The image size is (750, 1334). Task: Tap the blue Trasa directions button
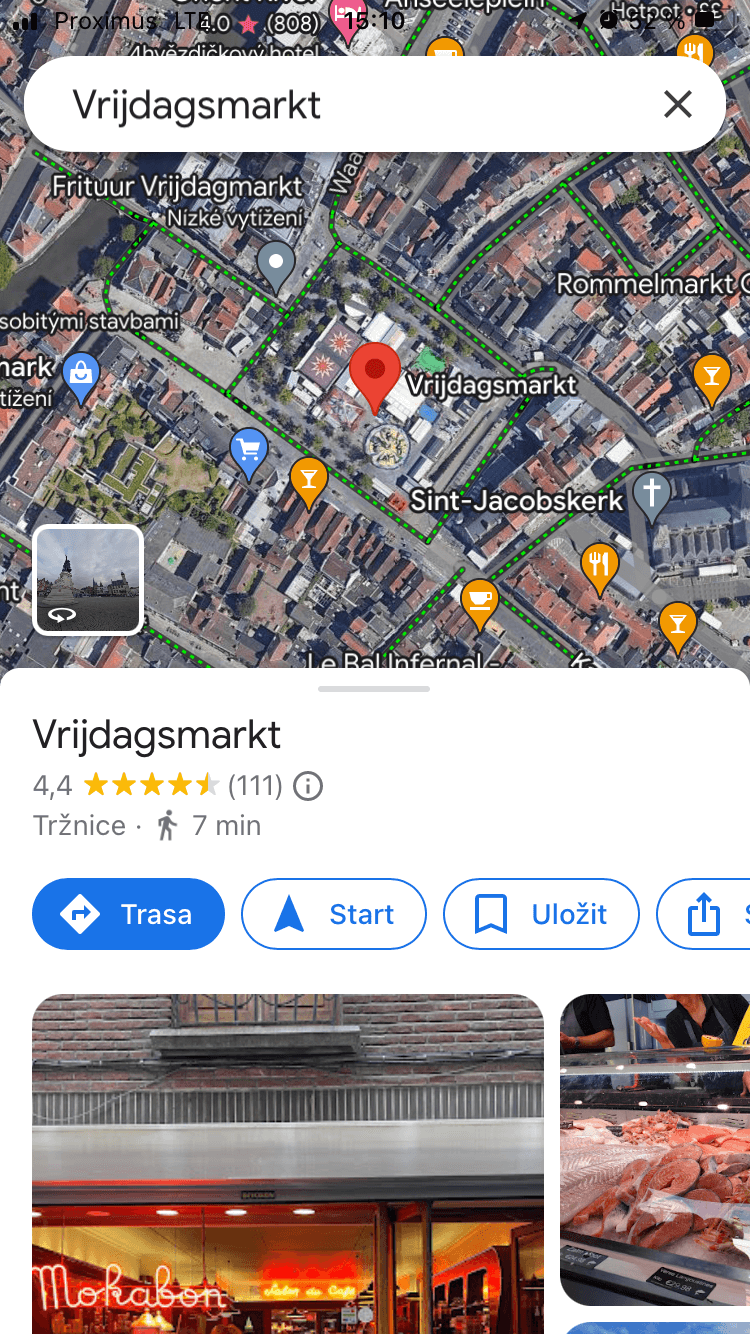128,914
